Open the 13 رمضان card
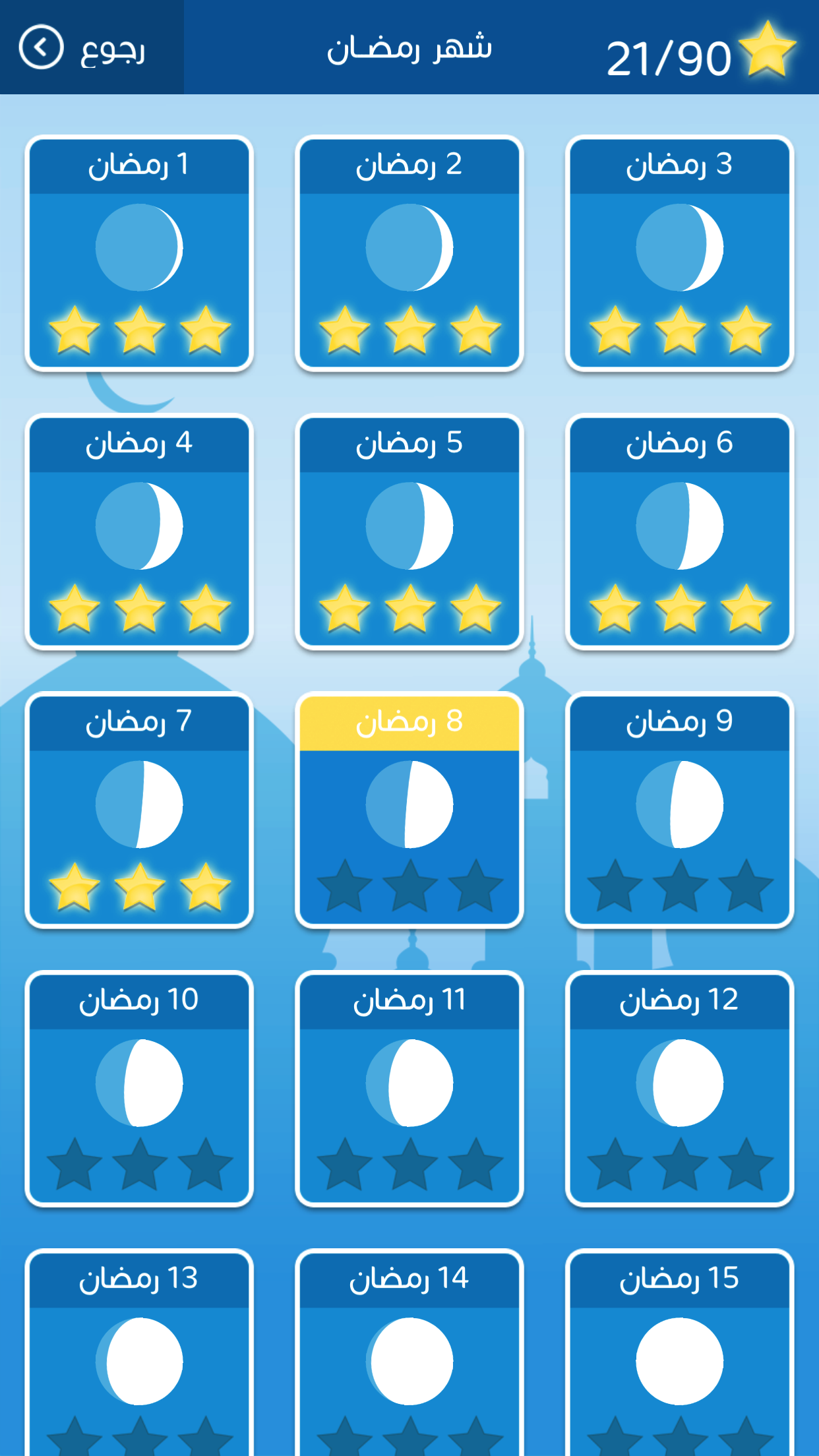This screenshot has height=1456, width=819. pyautogui.click(x=139, y=1352)
